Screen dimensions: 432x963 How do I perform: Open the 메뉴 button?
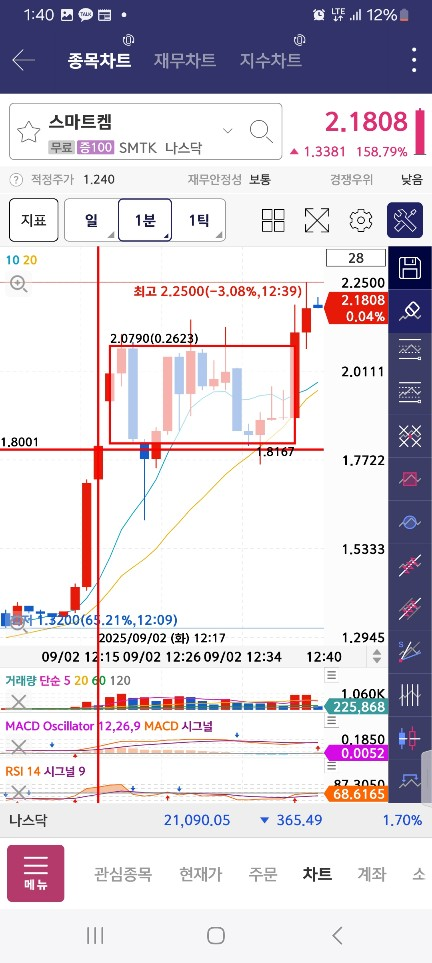(36, 873)
